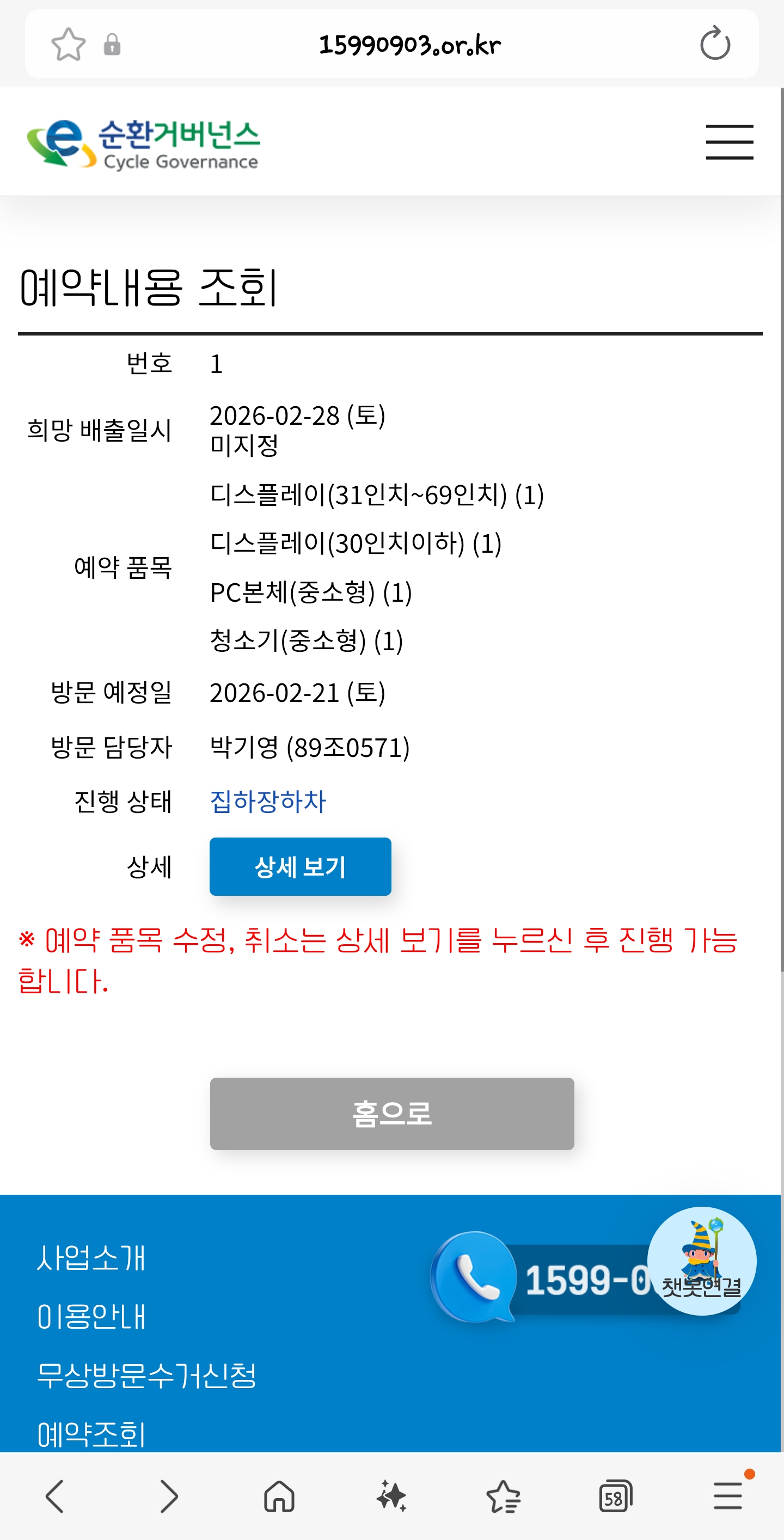Open 사업소개 footer link
The image size is (784, 1540).
[91, 1257]
